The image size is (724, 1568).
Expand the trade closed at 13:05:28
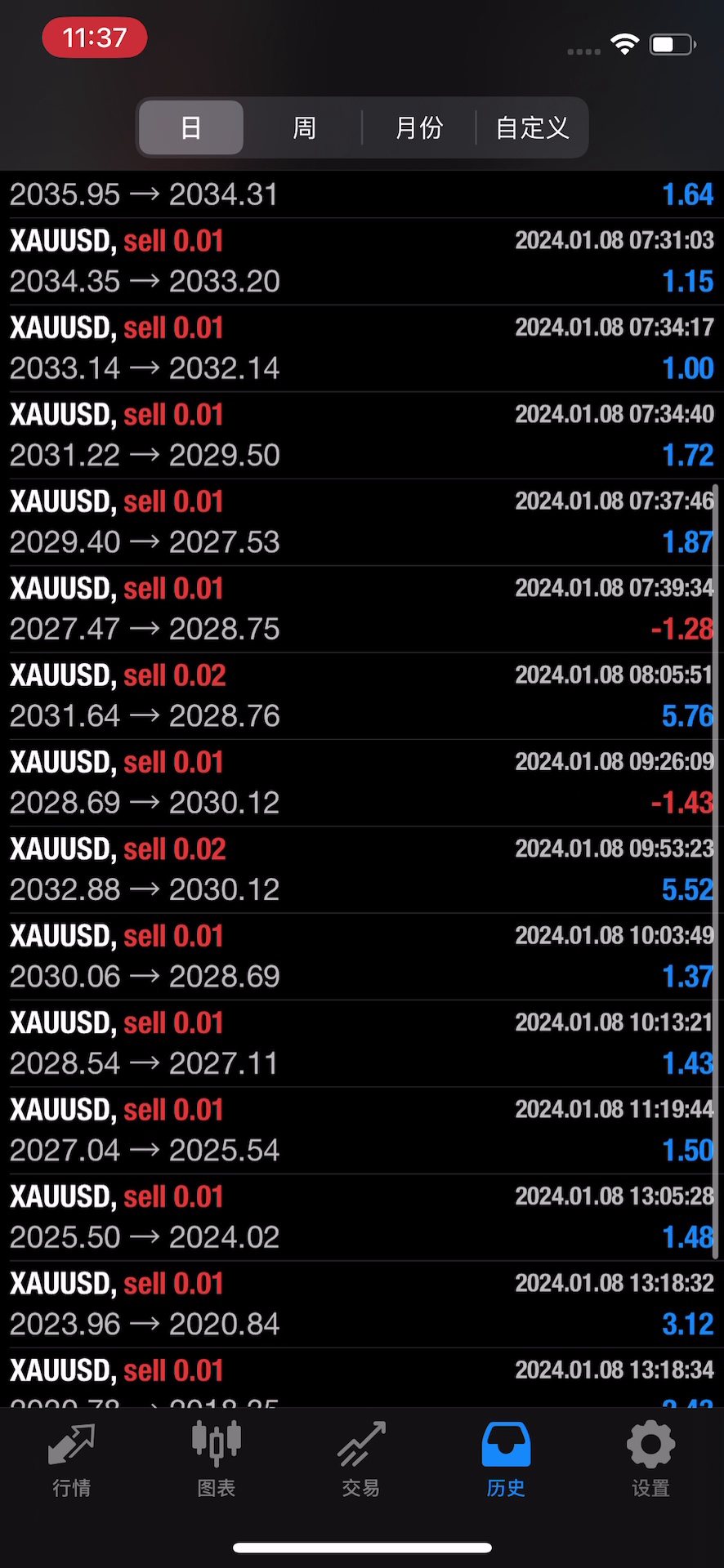coord(362,1218)
